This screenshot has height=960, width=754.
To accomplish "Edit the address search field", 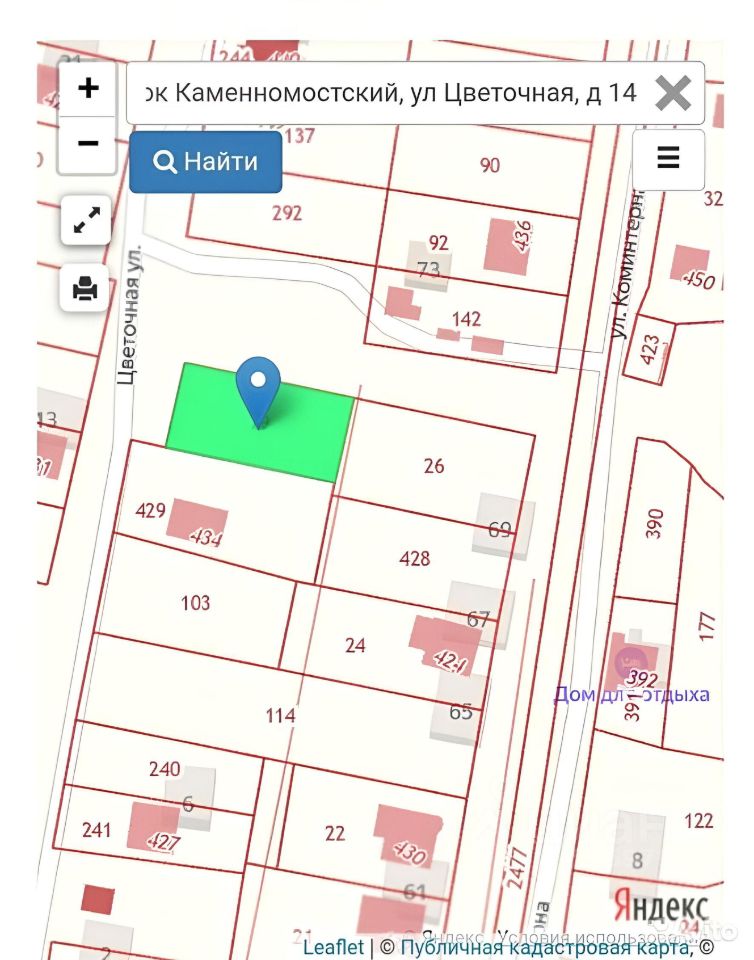I will click(390, 93).
